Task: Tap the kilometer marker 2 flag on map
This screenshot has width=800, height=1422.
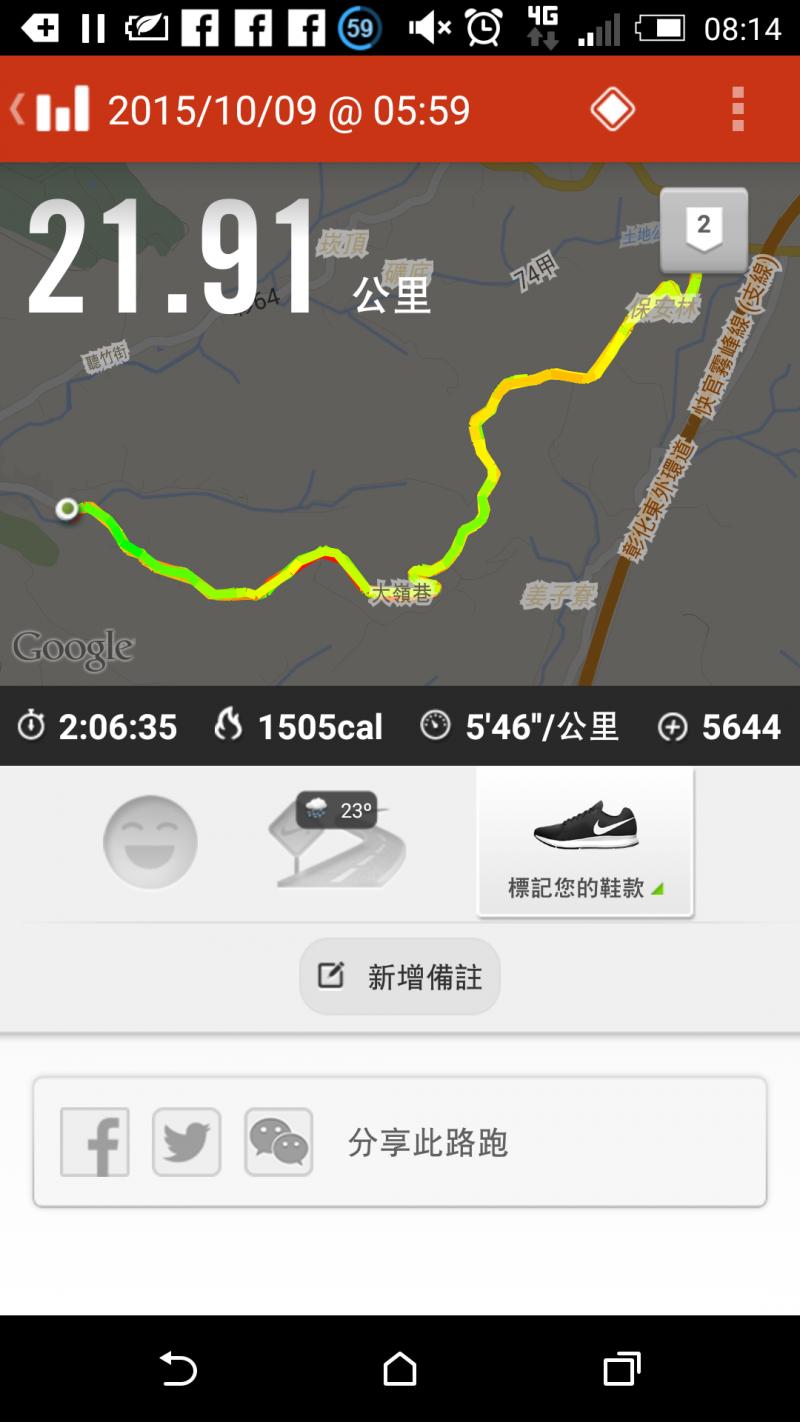Action: click(703, 229)
